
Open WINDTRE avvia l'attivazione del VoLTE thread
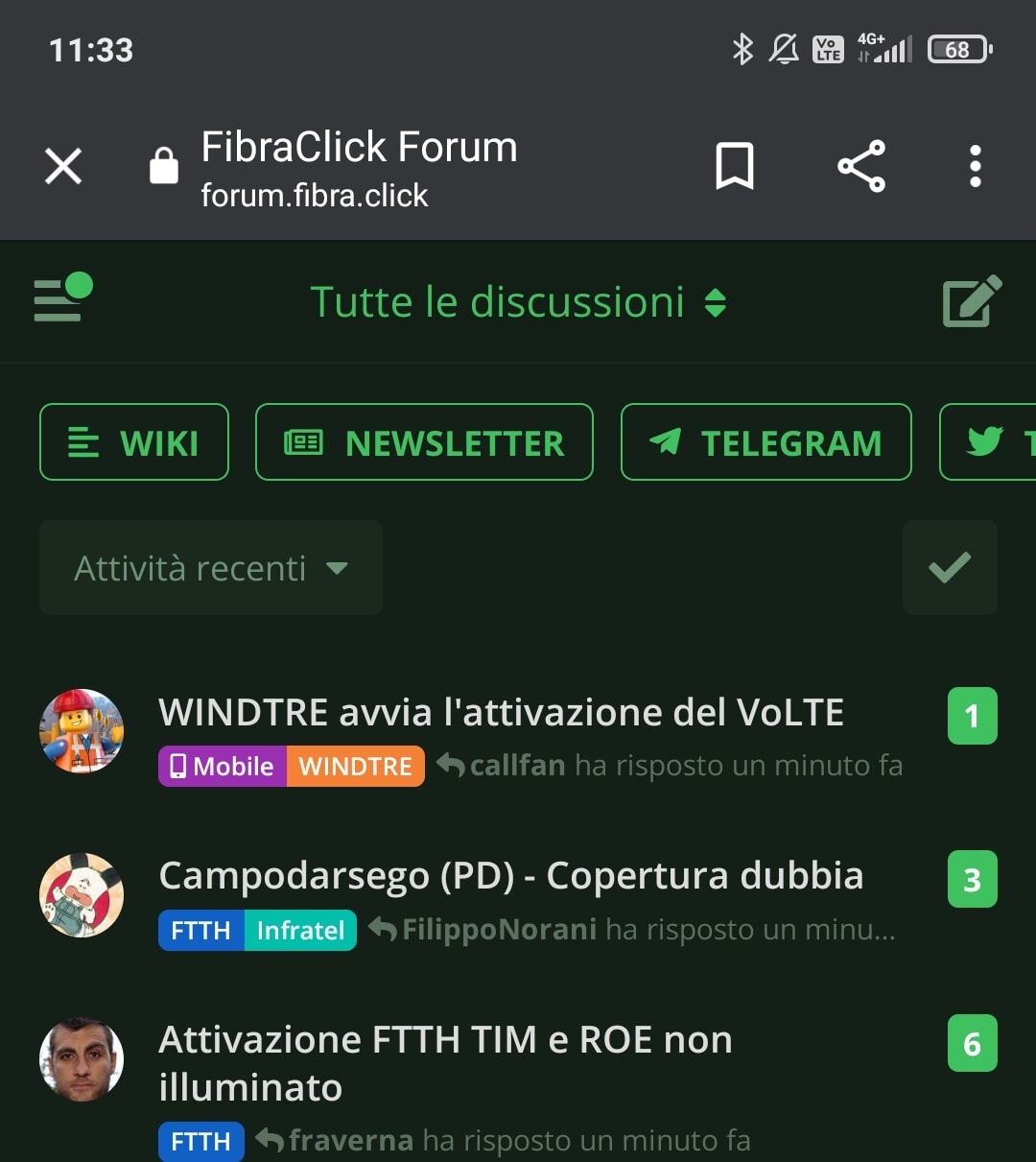pos(501,713)
